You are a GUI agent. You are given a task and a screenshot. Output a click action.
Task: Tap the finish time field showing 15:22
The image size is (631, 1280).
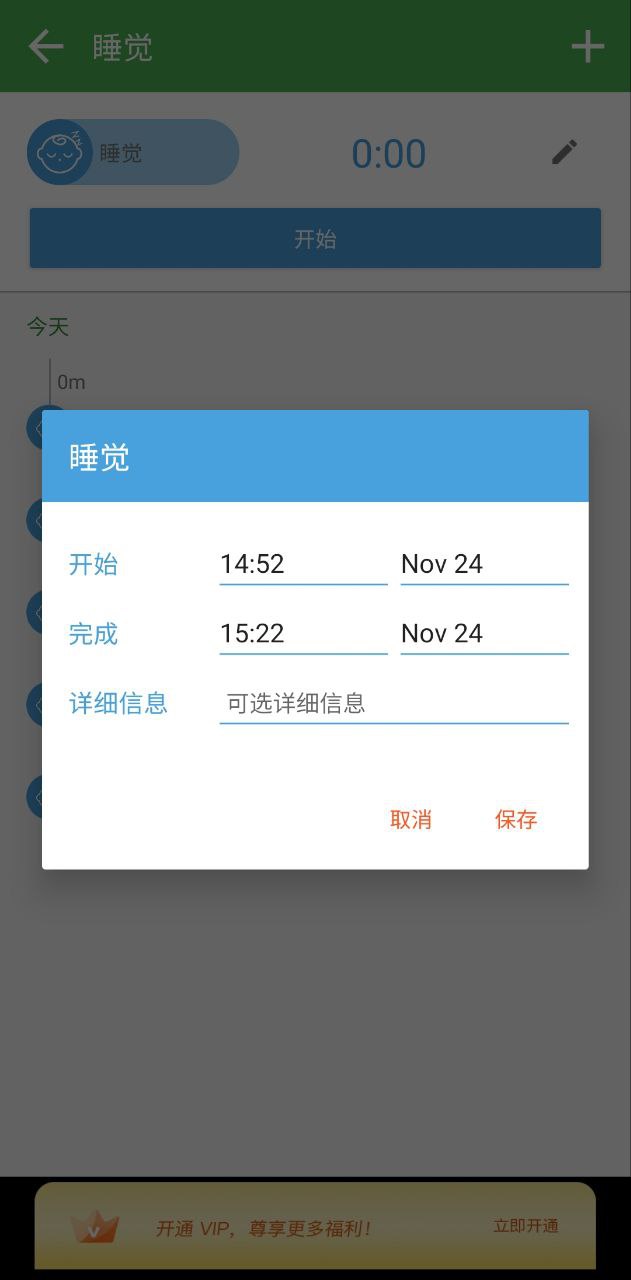coord(303,634)
